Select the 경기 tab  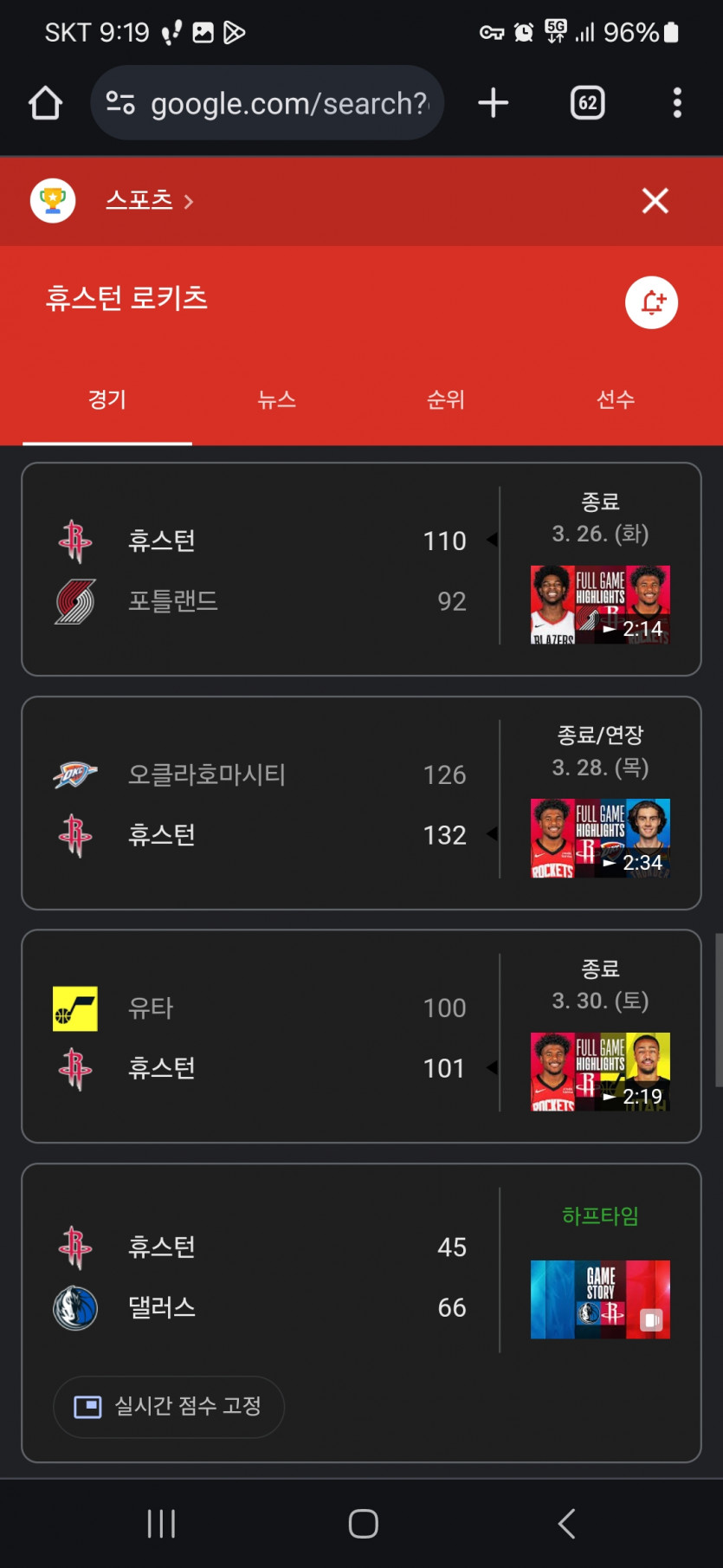[107, 399]
